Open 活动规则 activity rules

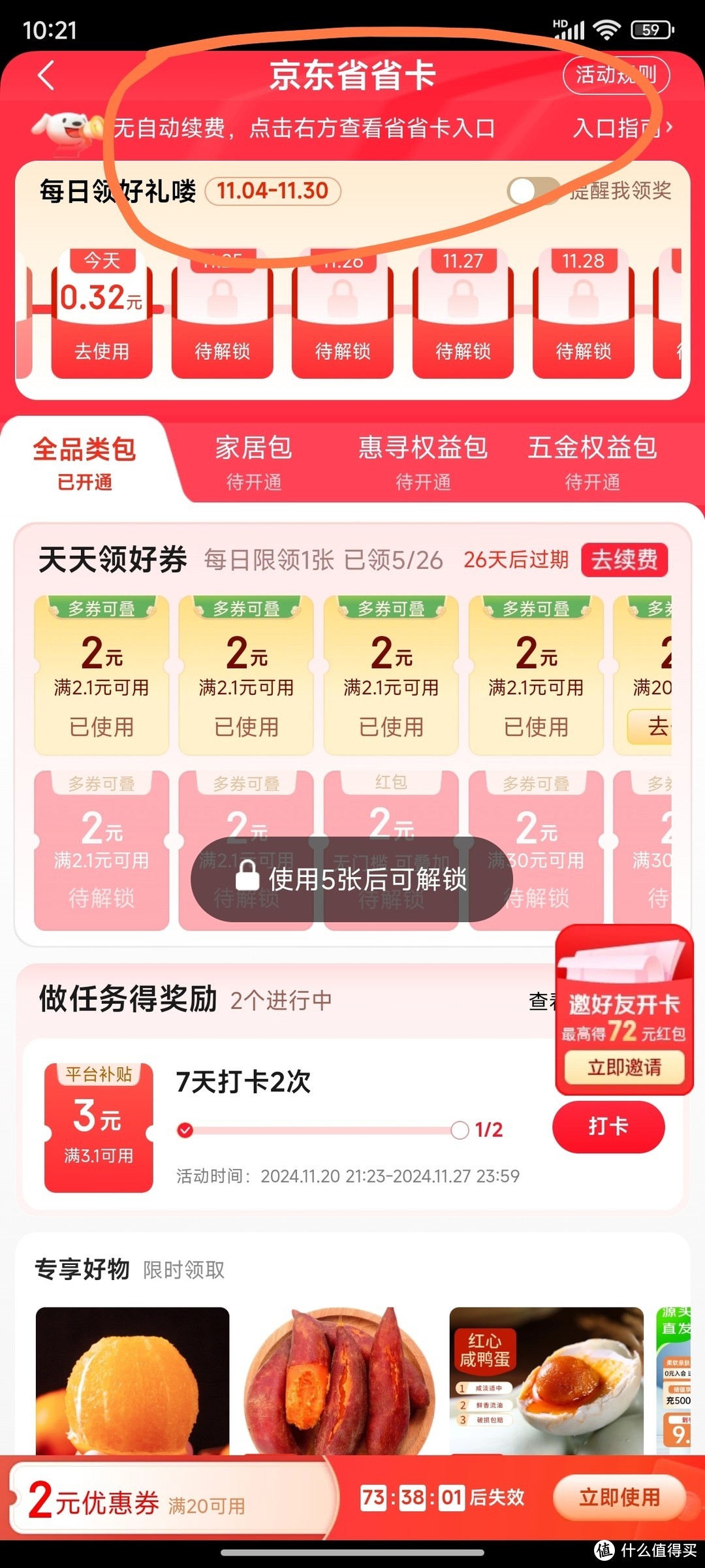point(616,75)
